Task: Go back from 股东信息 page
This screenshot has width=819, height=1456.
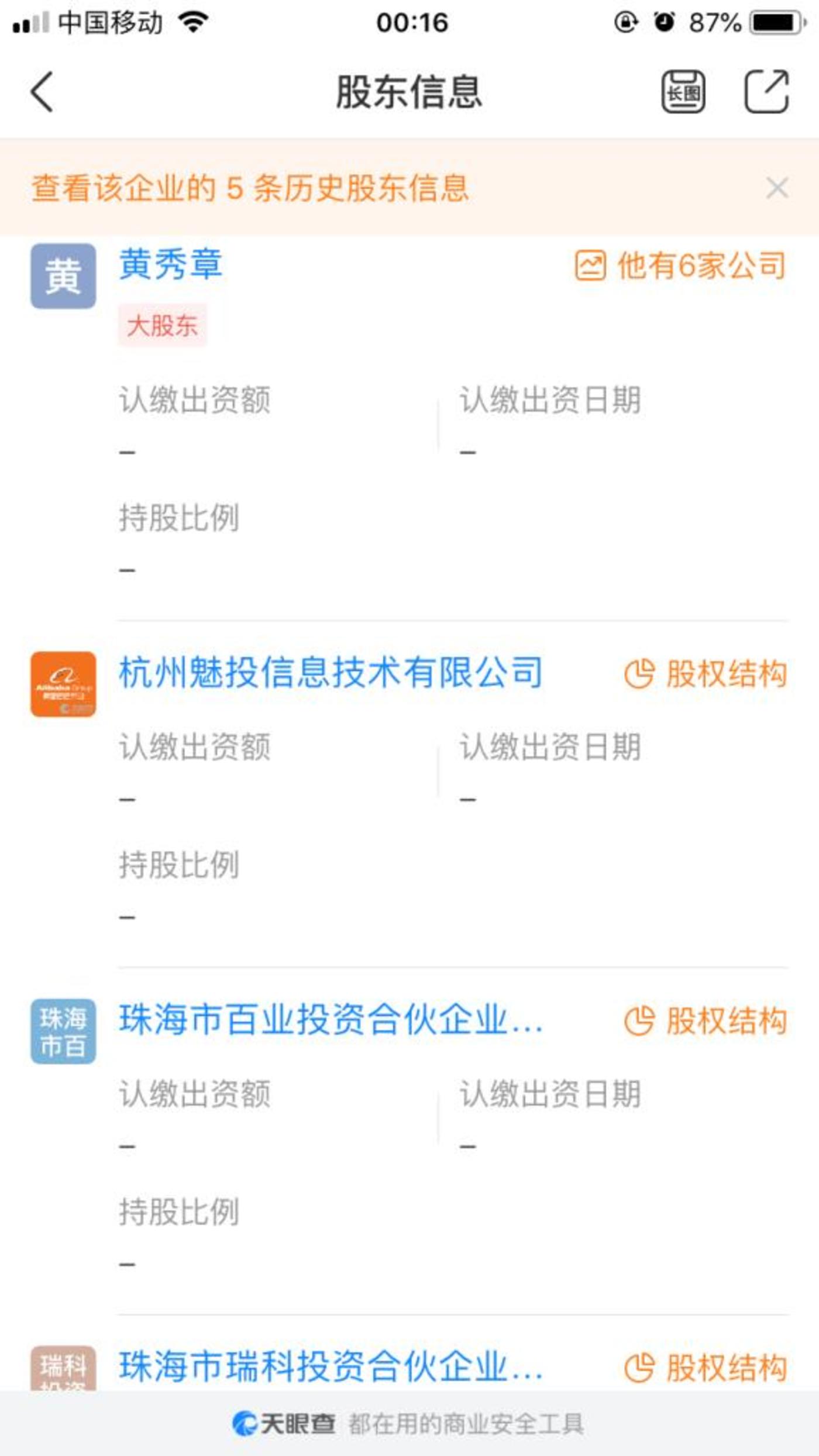Action: [x=42, y=92]
